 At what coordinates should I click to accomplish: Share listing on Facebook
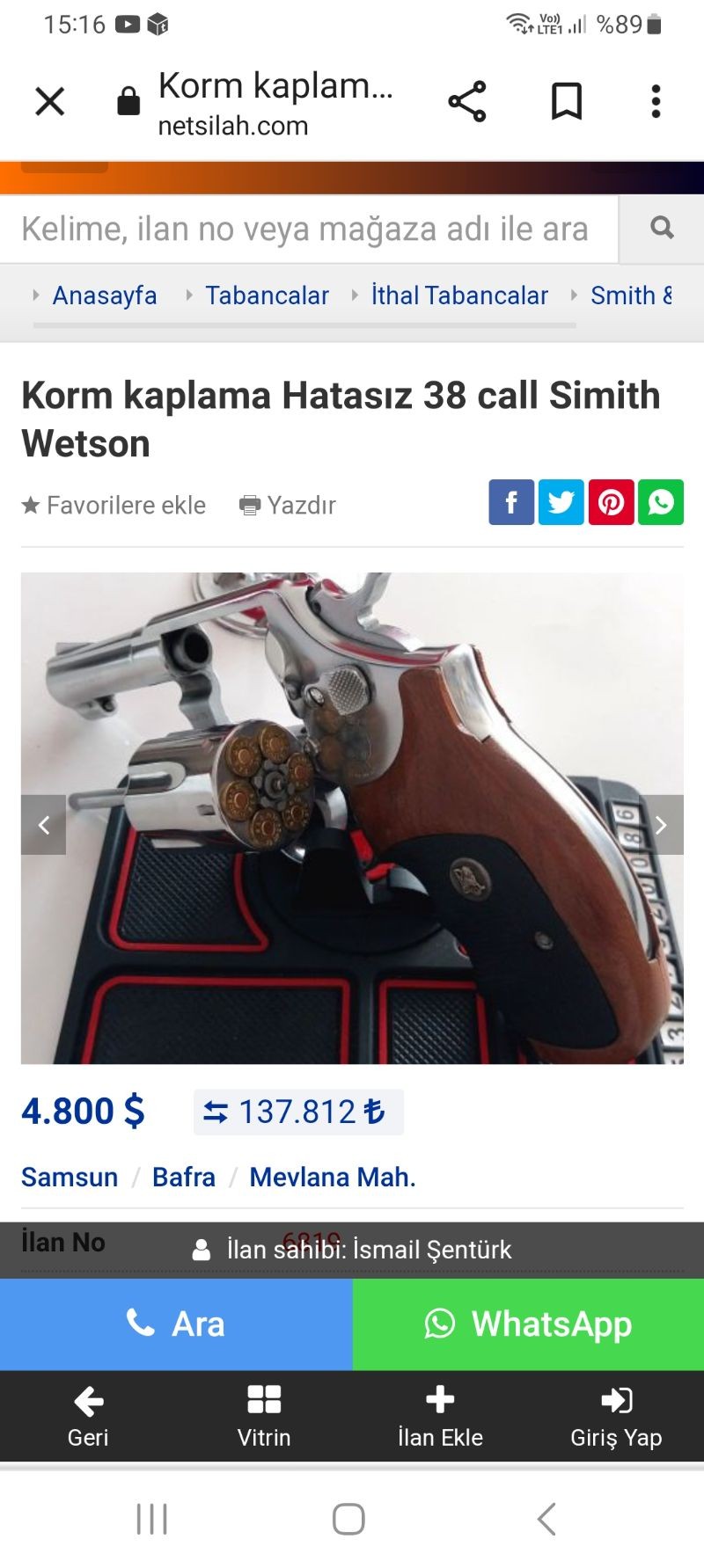point(511,502)
